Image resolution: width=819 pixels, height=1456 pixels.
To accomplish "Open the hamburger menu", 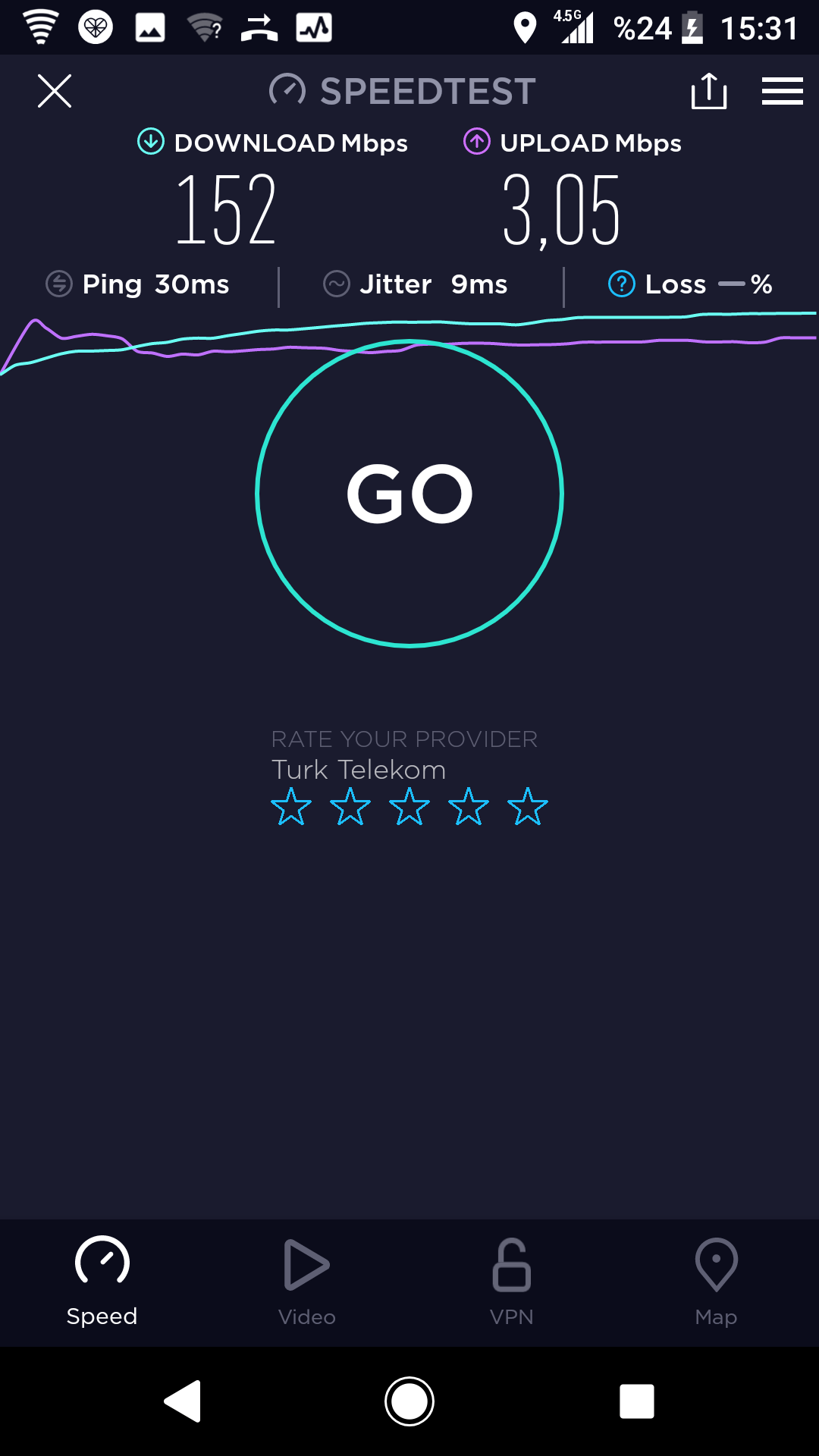I will tap(783, 91).
